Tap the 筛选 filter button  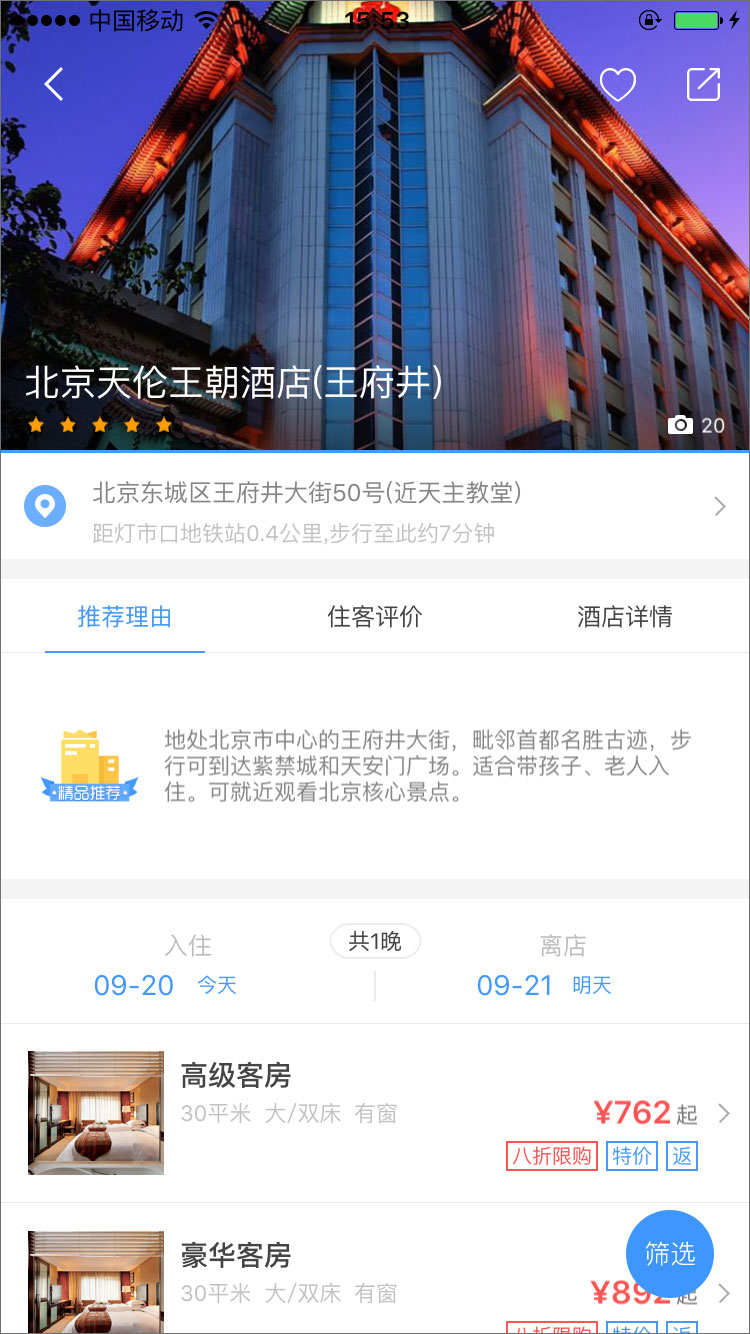click(x=669, y=1254)
